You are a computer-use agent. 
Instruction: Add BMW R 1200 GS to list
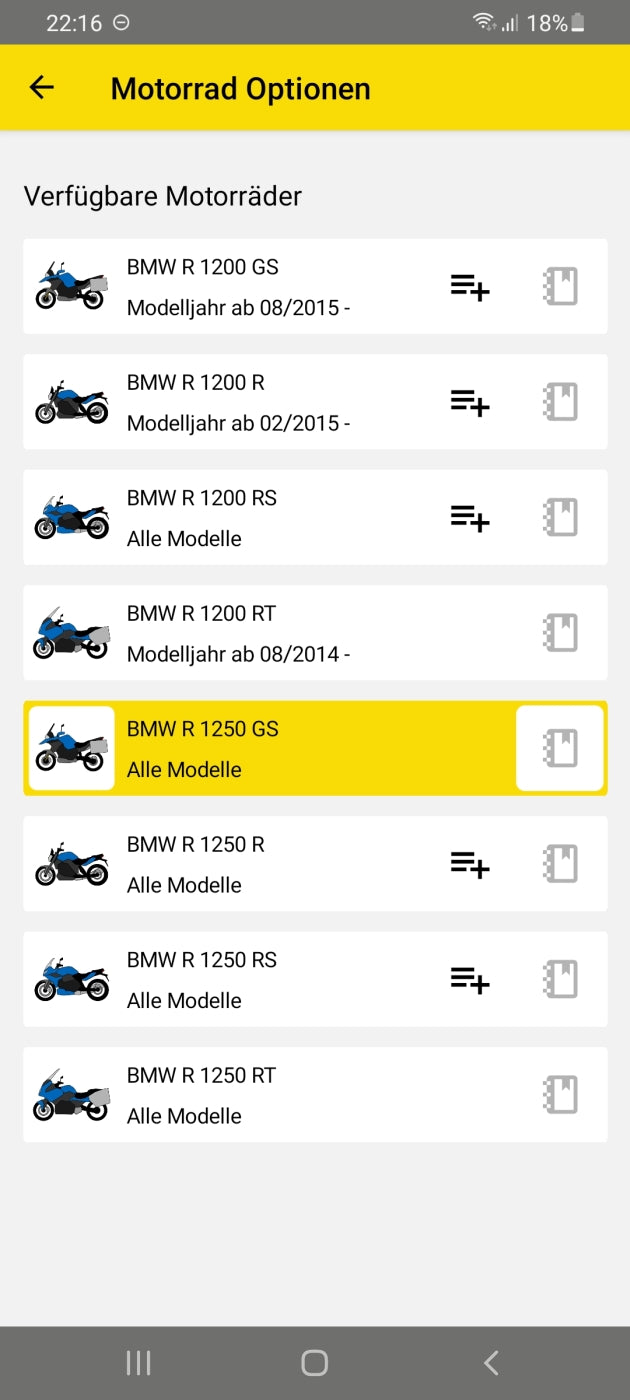(469, 287)
